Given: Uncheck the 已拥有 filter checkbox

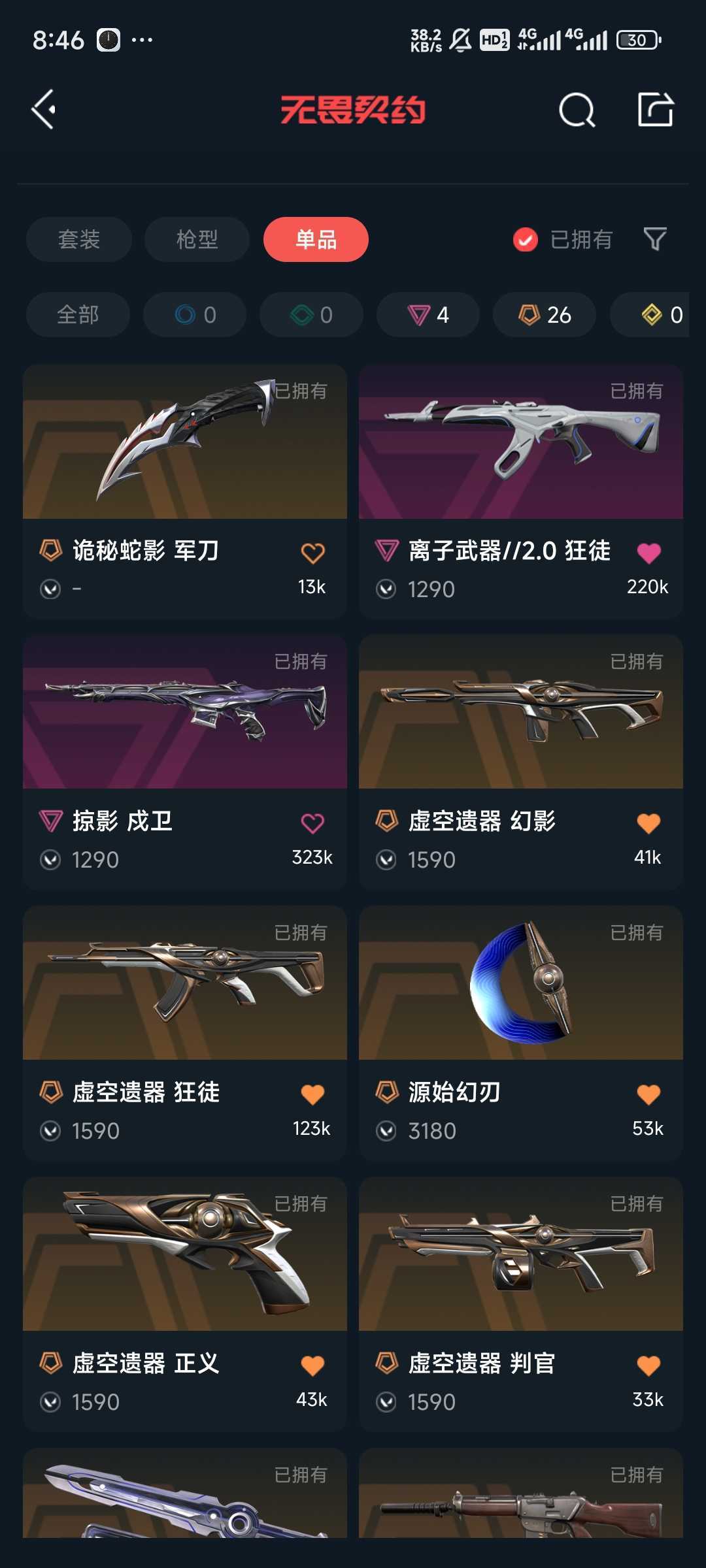Looking at the screenshot, I should pos(526,240).
